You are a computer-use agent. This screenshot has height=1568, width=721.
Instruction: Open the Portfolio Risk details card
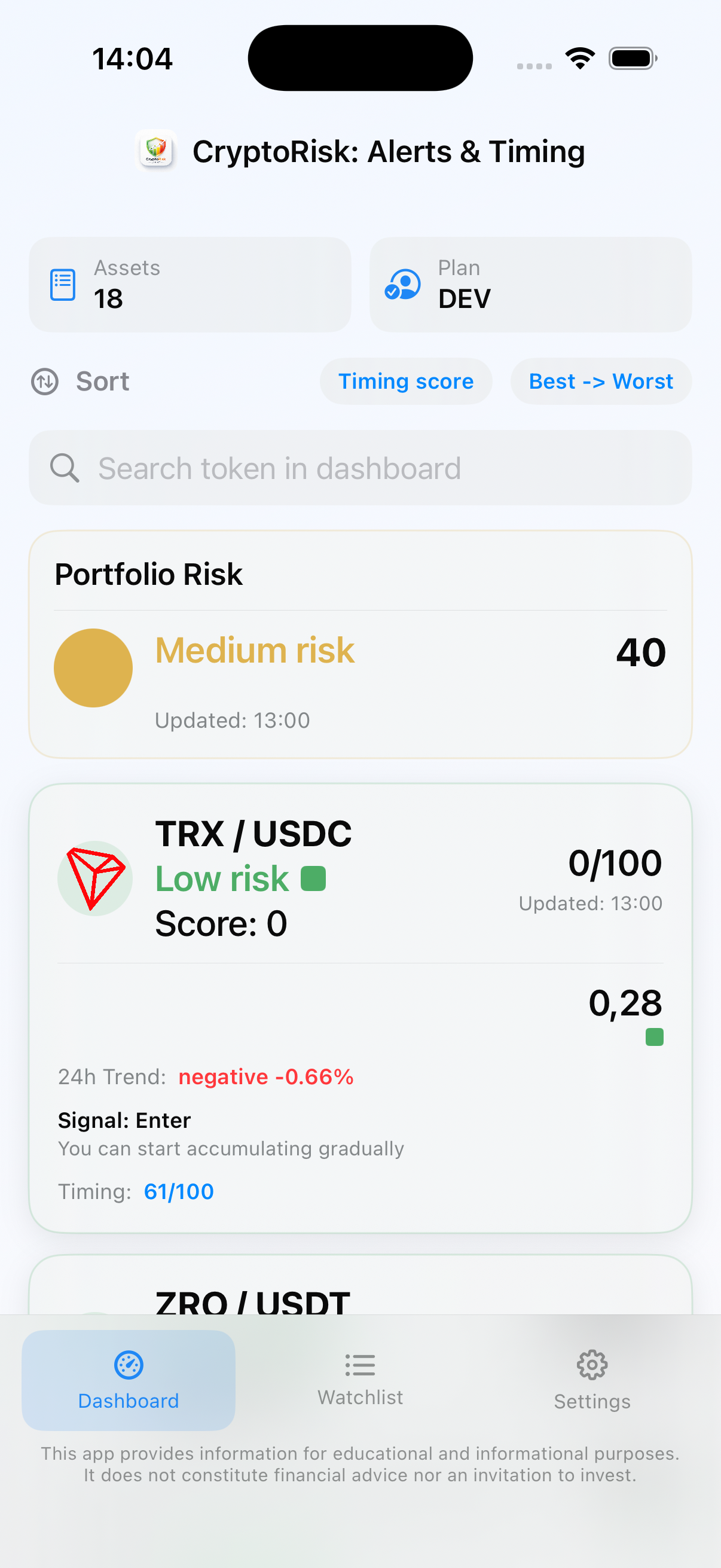click(360, 644)
